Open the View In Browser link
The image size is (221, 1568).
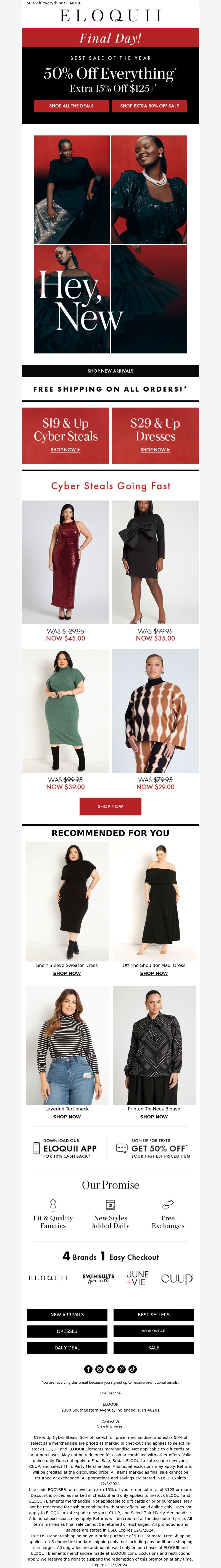point(110,1426)
